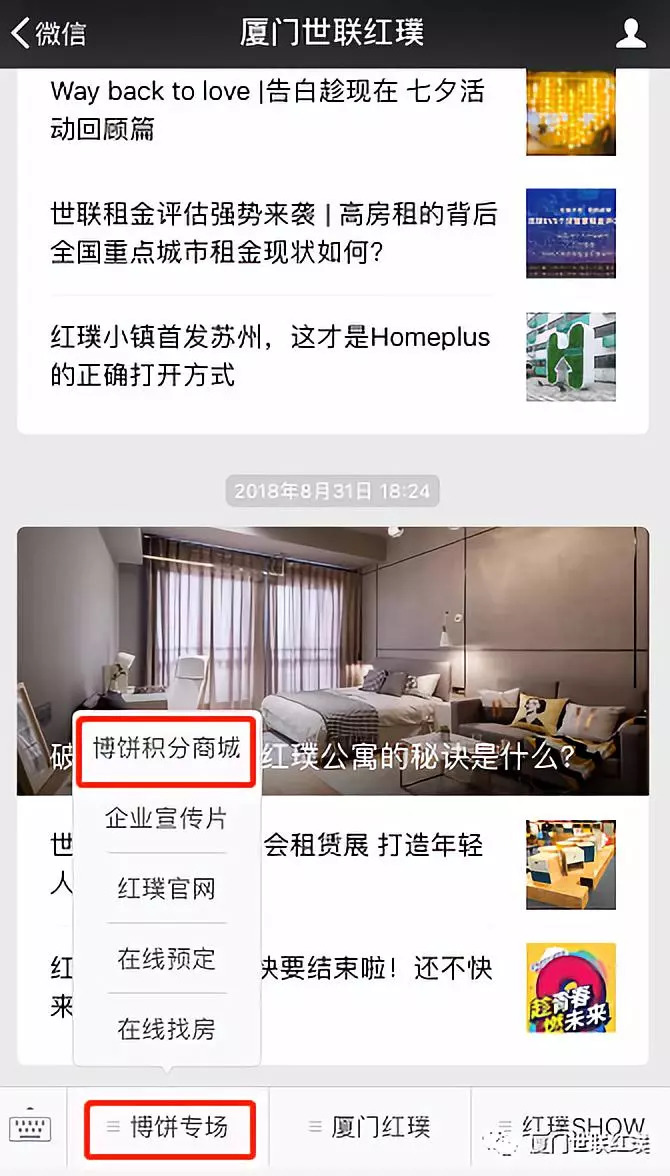Image resolution: width=670 pixels, height=1176 pixels.
Task: Open 红璞官网 from the menu
Action: pos(167,889)
